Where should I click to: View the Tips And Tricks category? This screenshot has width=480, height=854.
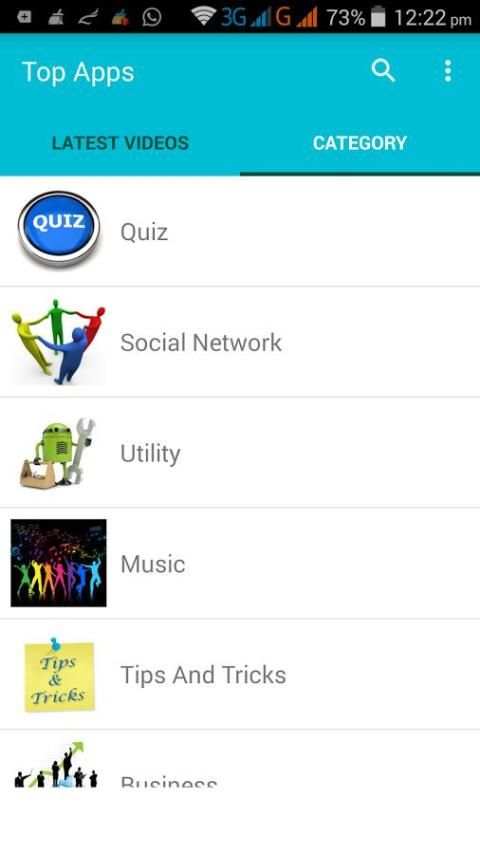[240, 674]
